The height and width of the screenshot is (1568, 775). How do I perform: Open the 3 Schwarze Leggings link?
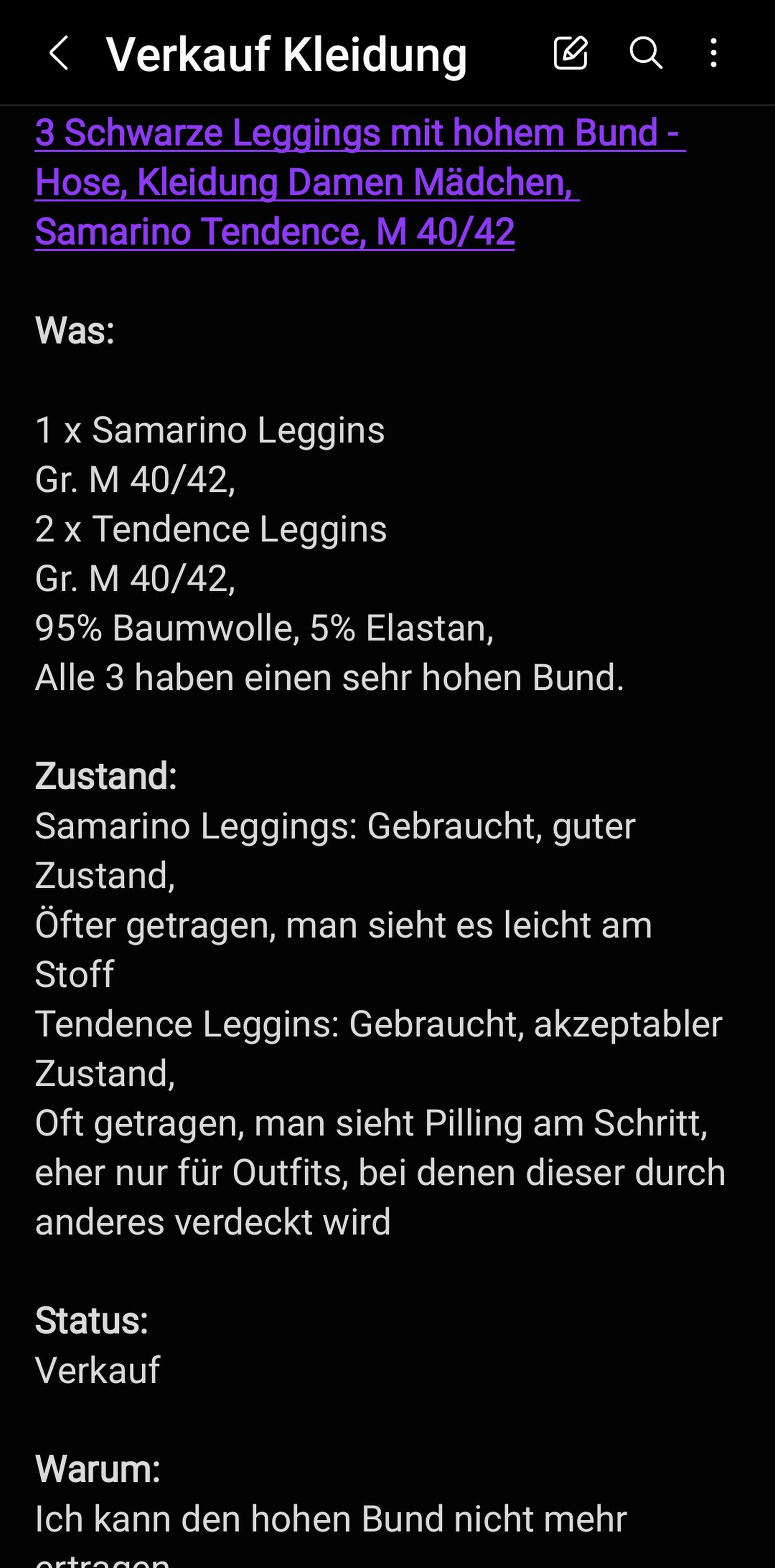coord(360,182)
